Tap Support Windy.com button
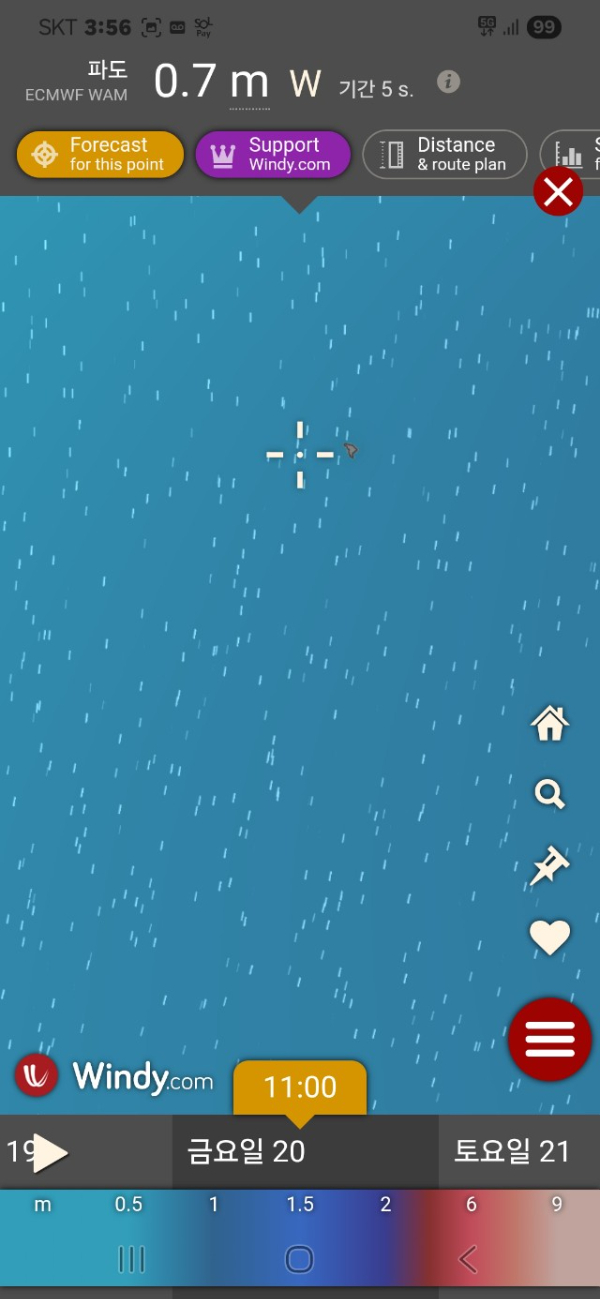Image resolution: width=600 pixels, height=1299 pixels. point(272,155)
